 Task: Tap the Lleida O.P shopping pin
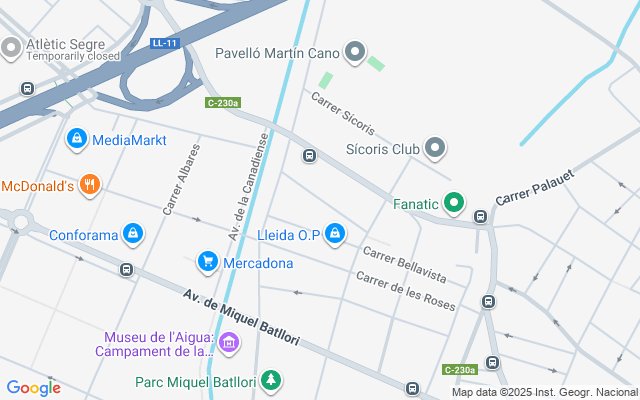click(x=334, y=234)
